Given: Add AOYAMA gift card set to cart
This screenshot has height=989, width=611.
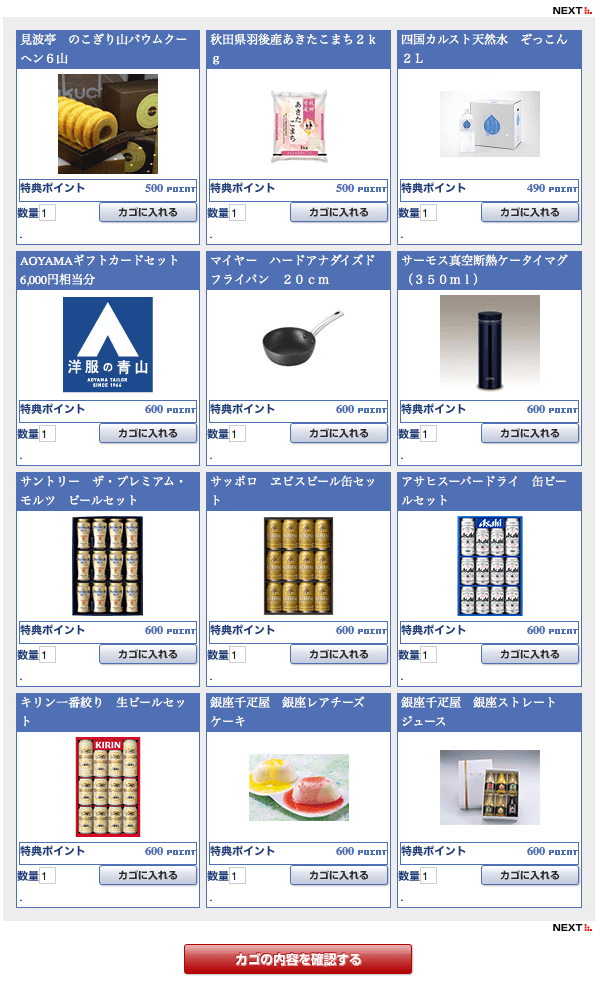Looking at the screenshot, I should [x=148, y=433].
